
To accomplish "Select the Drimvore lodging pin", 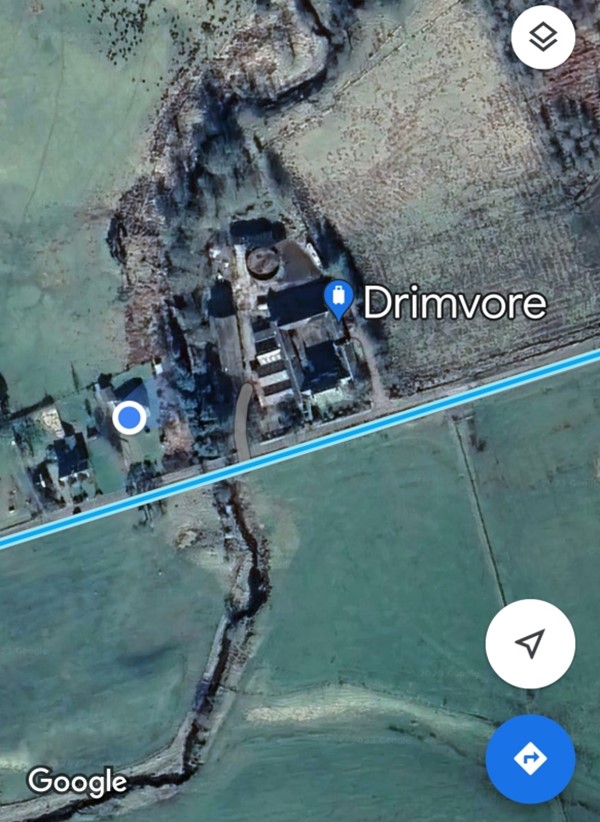I will 340,298.
